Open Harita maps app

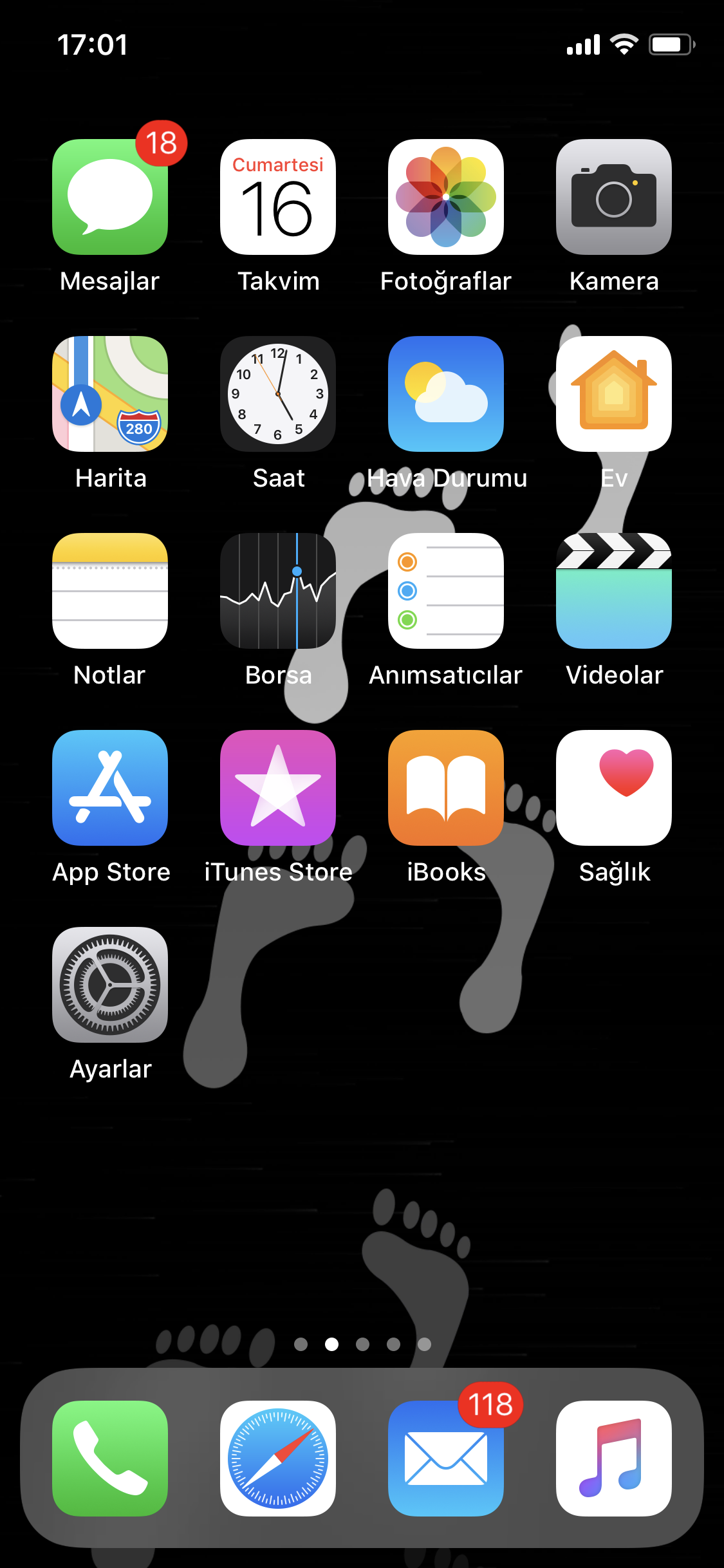coord(110,394)
